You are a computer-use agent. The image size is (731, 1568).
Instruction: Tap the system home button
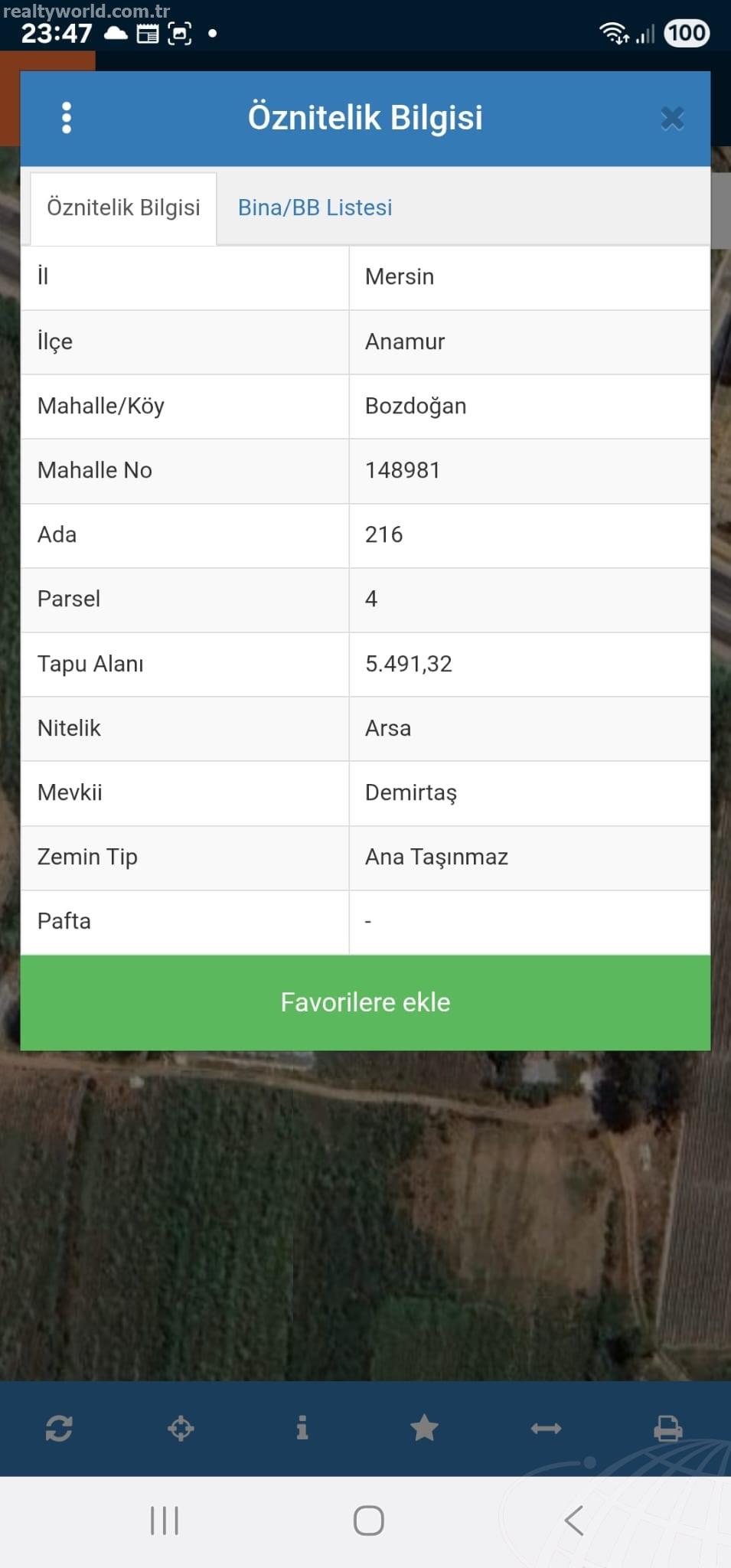[x=368, y=1521]
